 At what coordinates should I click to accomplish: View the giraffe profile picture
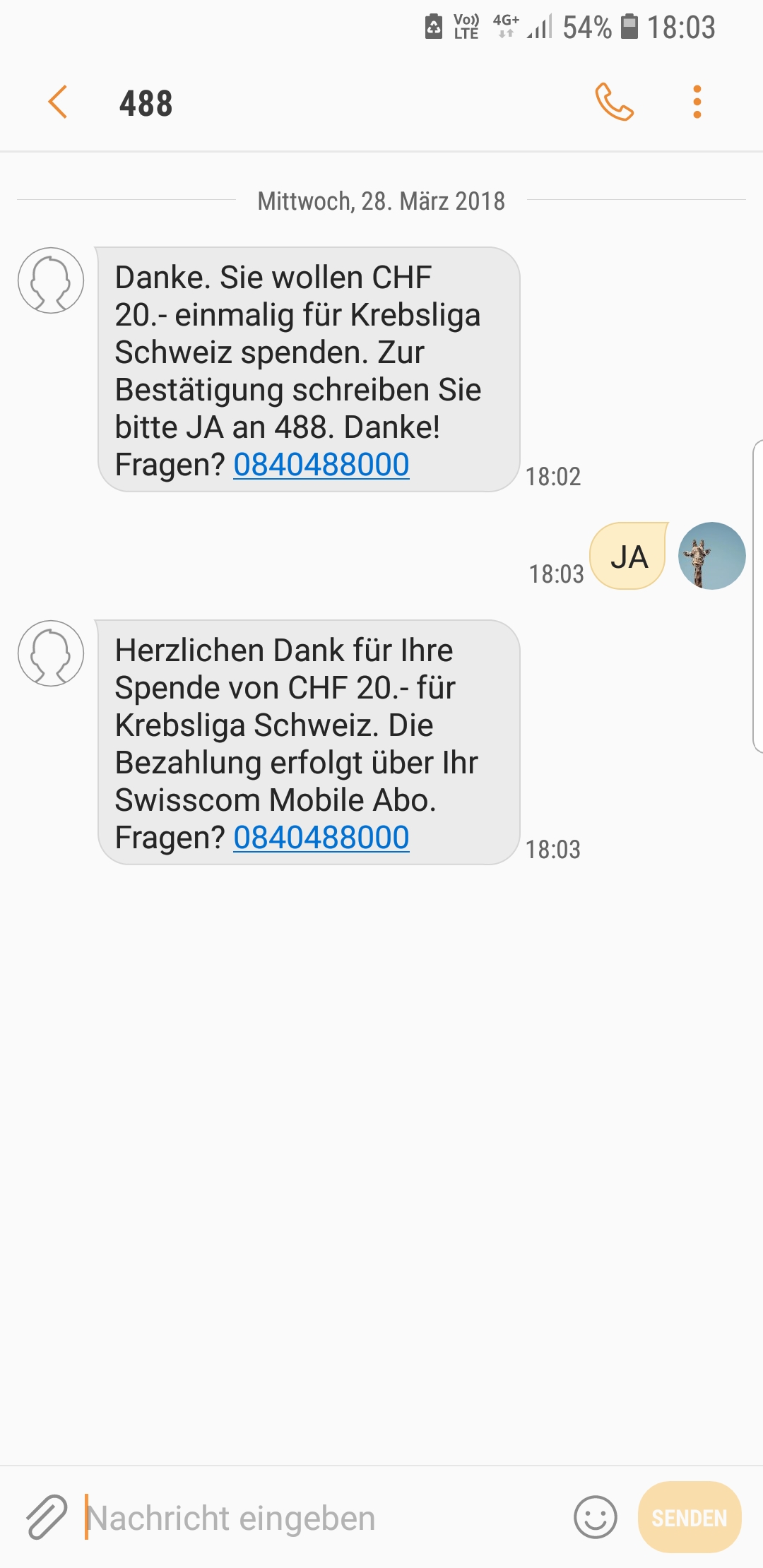coord(712,556)
